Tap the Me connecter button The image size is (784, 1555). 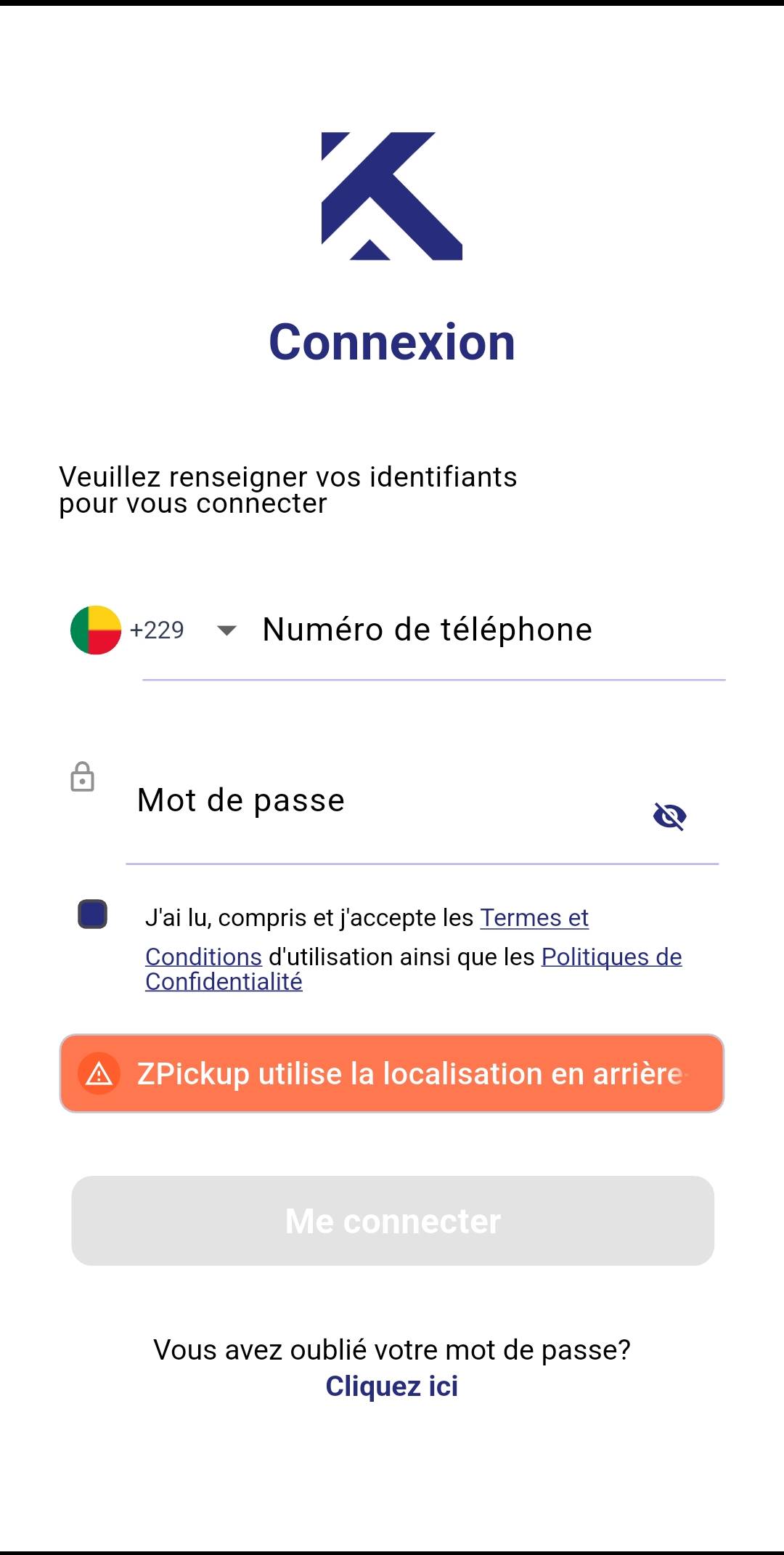coord(393,1221)
